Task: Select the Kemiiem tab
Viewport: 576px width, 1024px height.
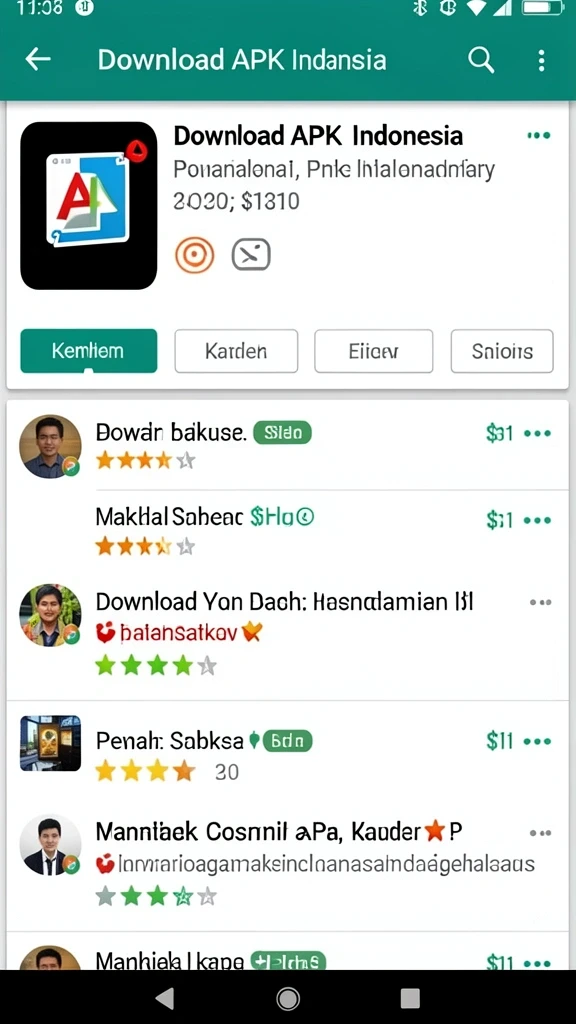Action: [x=89, y=351]
